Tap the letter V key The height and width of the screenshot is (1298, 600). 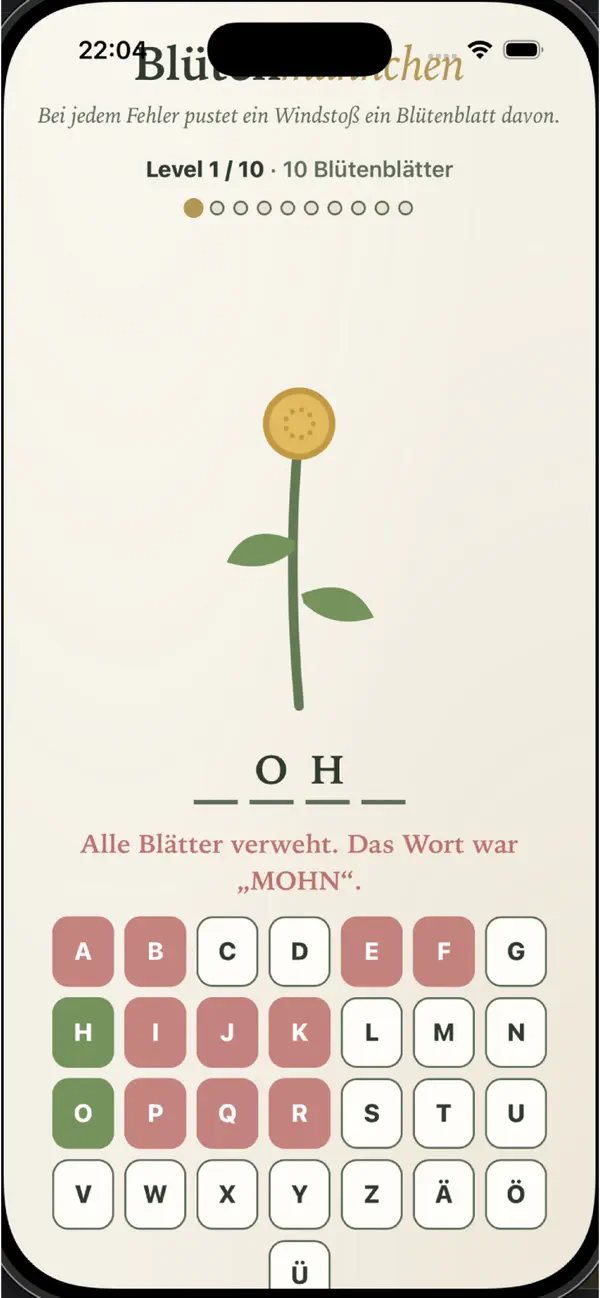click(83, 1194)
